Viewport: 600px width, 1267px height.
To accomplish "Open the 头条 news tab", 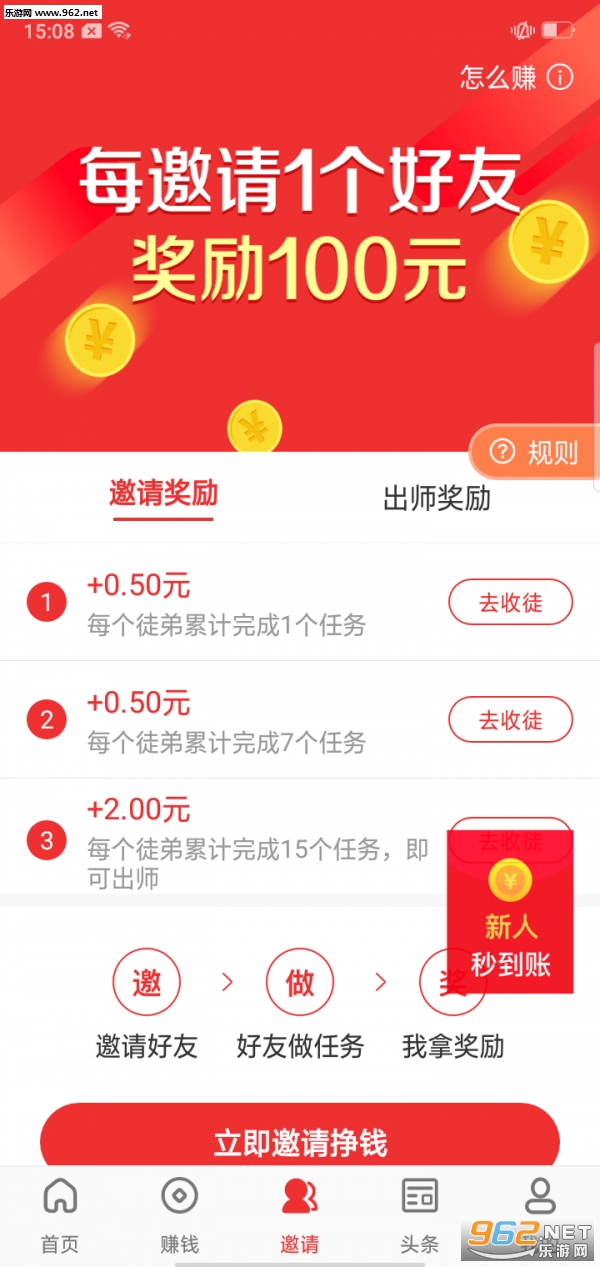I will coord(420,1215).
